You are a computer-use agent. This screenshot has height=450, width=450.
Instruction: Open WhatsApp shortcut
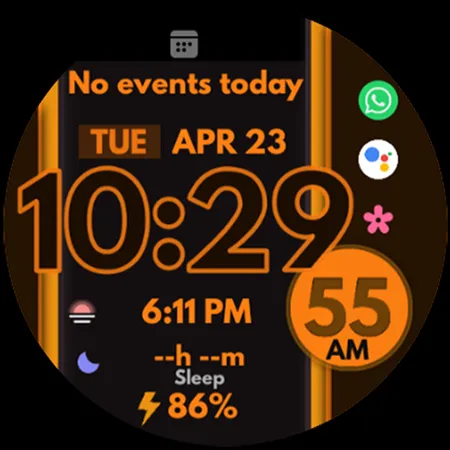tap(378, 100)
